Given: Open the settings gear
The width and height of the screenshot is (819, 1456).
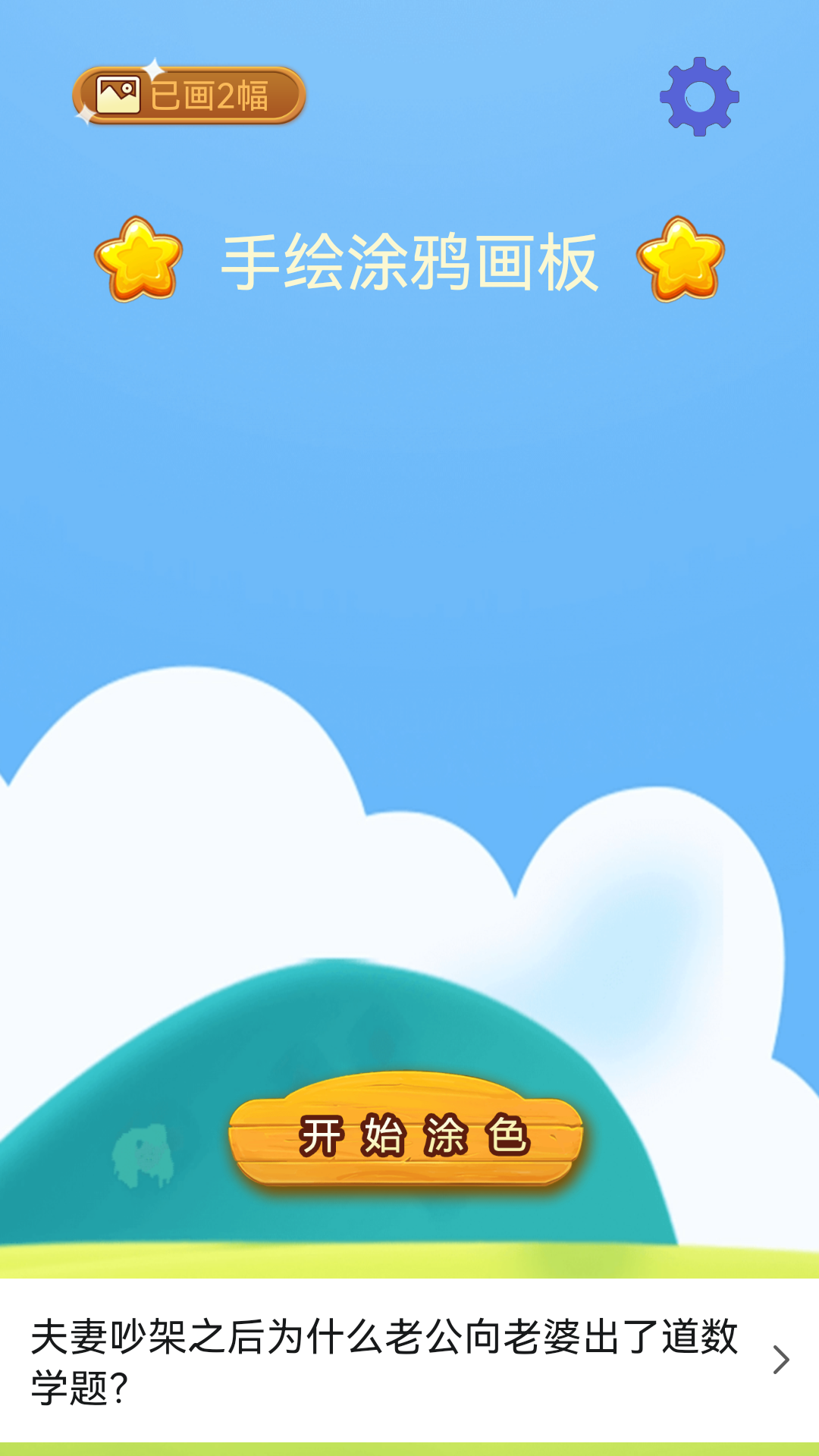Looking at the screenshot, I should pos(699,97).
